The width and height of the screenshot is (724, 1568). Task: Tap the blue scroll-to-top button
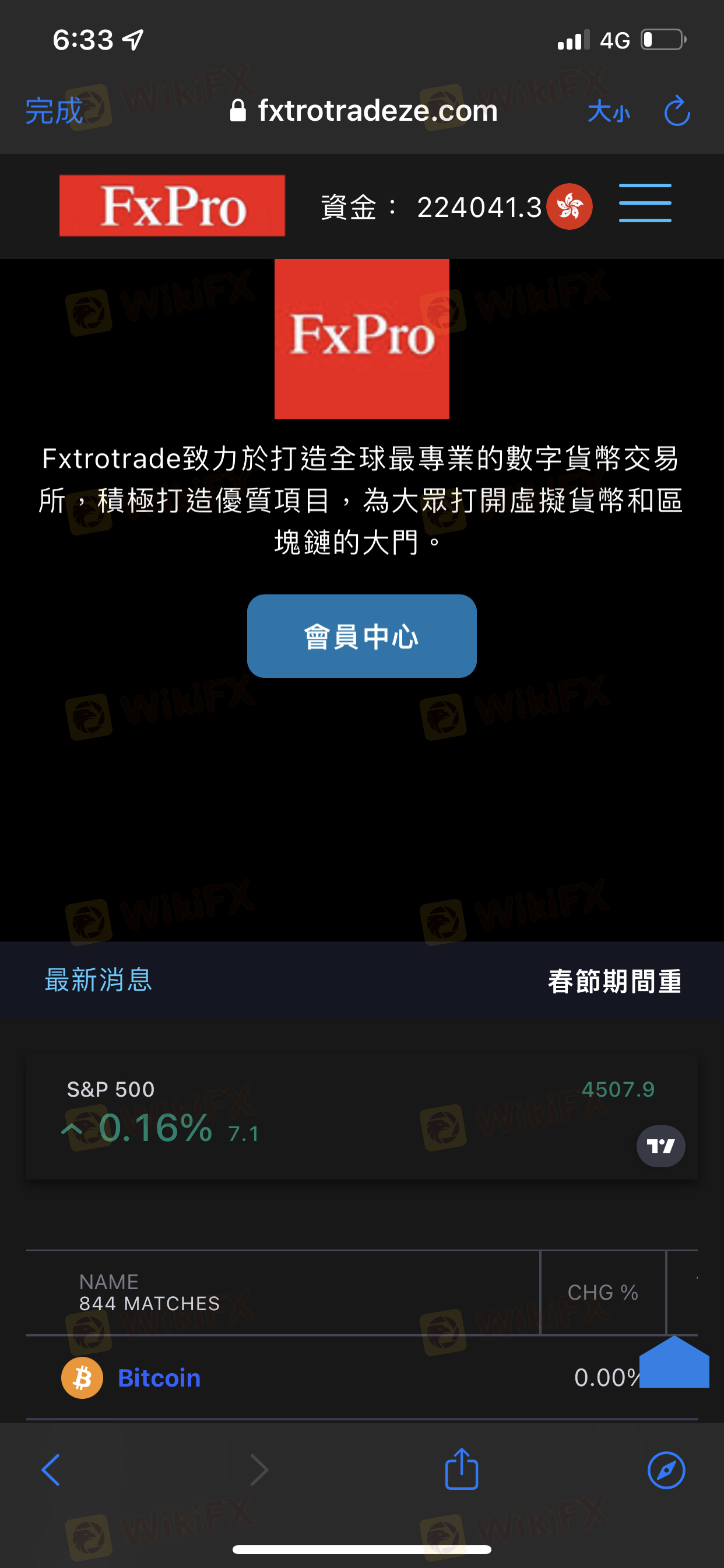tap(674, 1363)
